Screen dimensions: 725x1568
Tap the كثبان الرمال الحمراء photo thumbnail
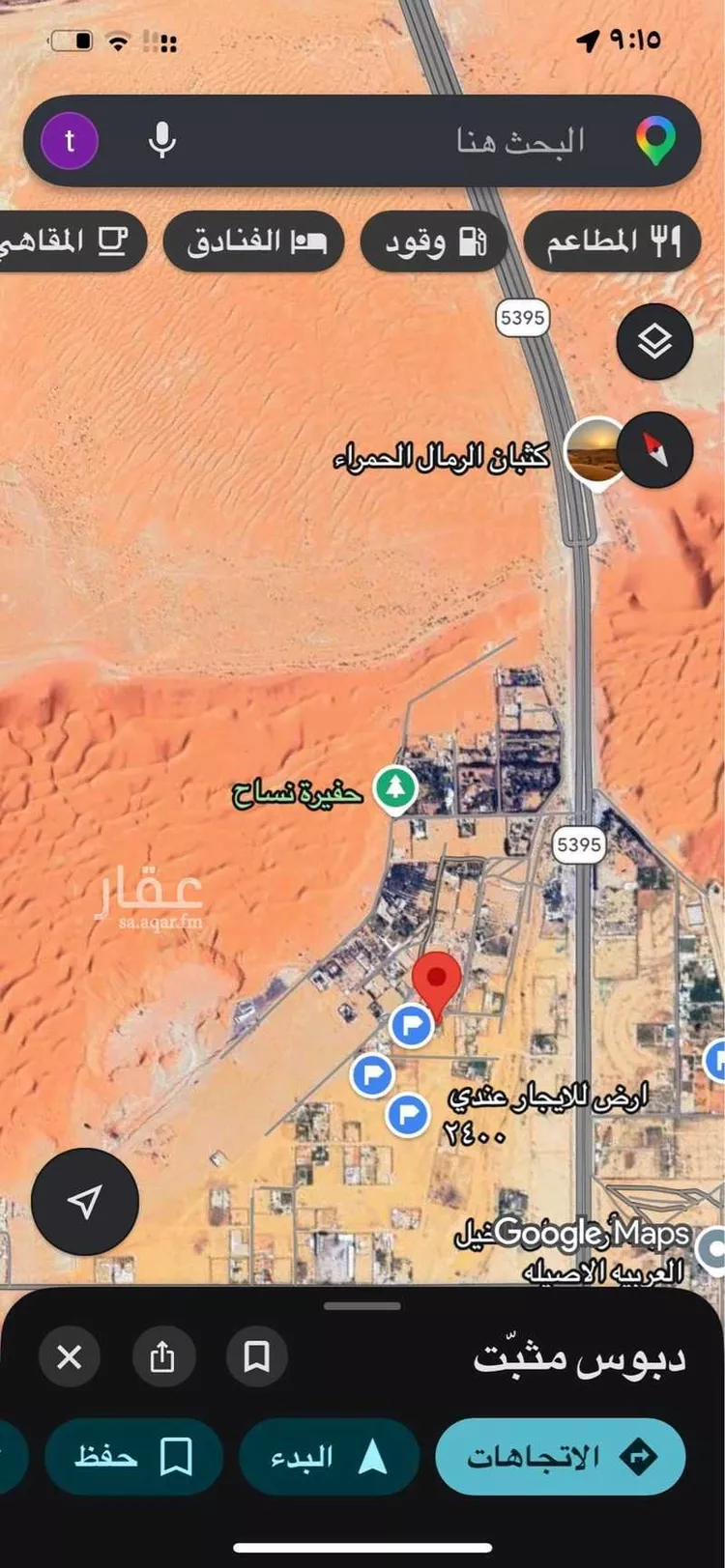[594, 449]
